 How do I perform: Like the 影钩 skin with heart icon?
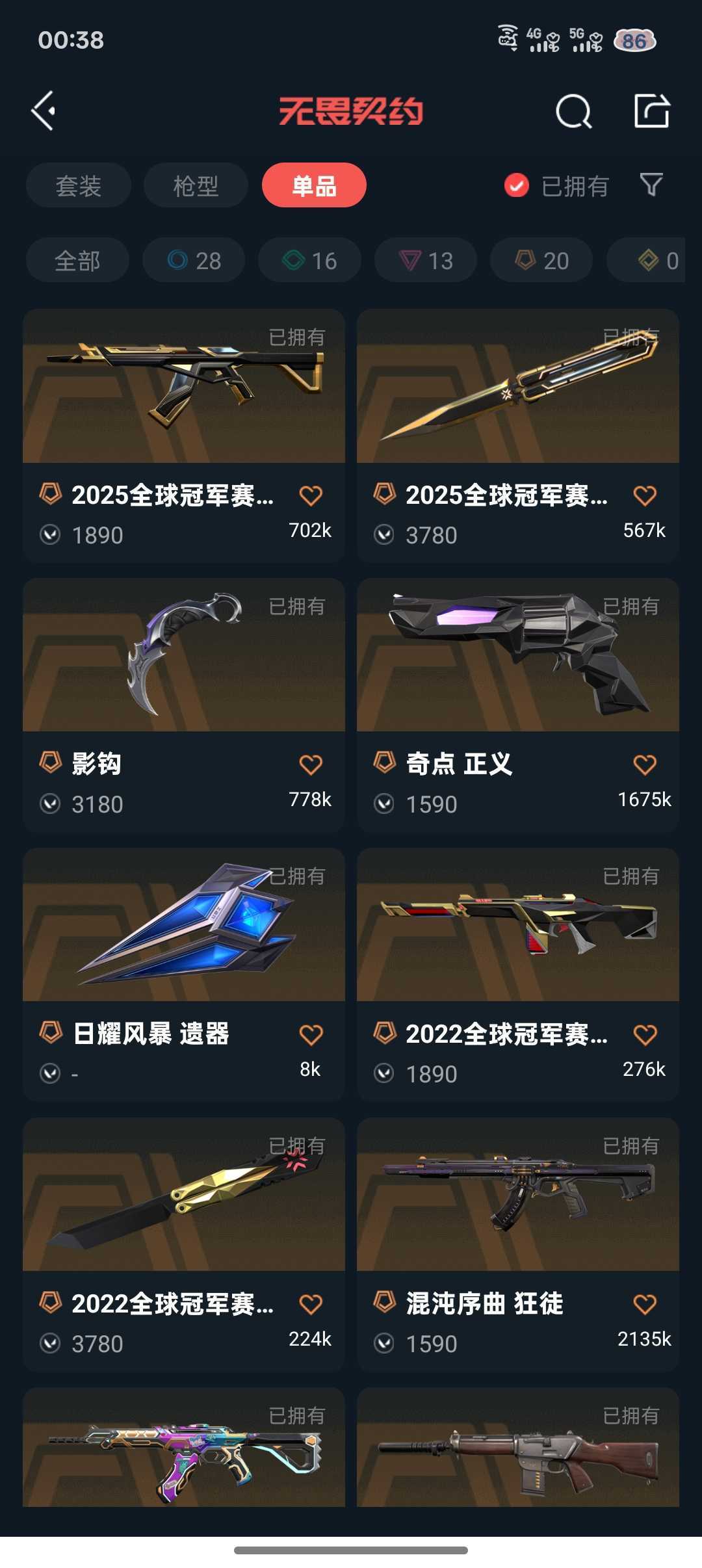[311, 765]
